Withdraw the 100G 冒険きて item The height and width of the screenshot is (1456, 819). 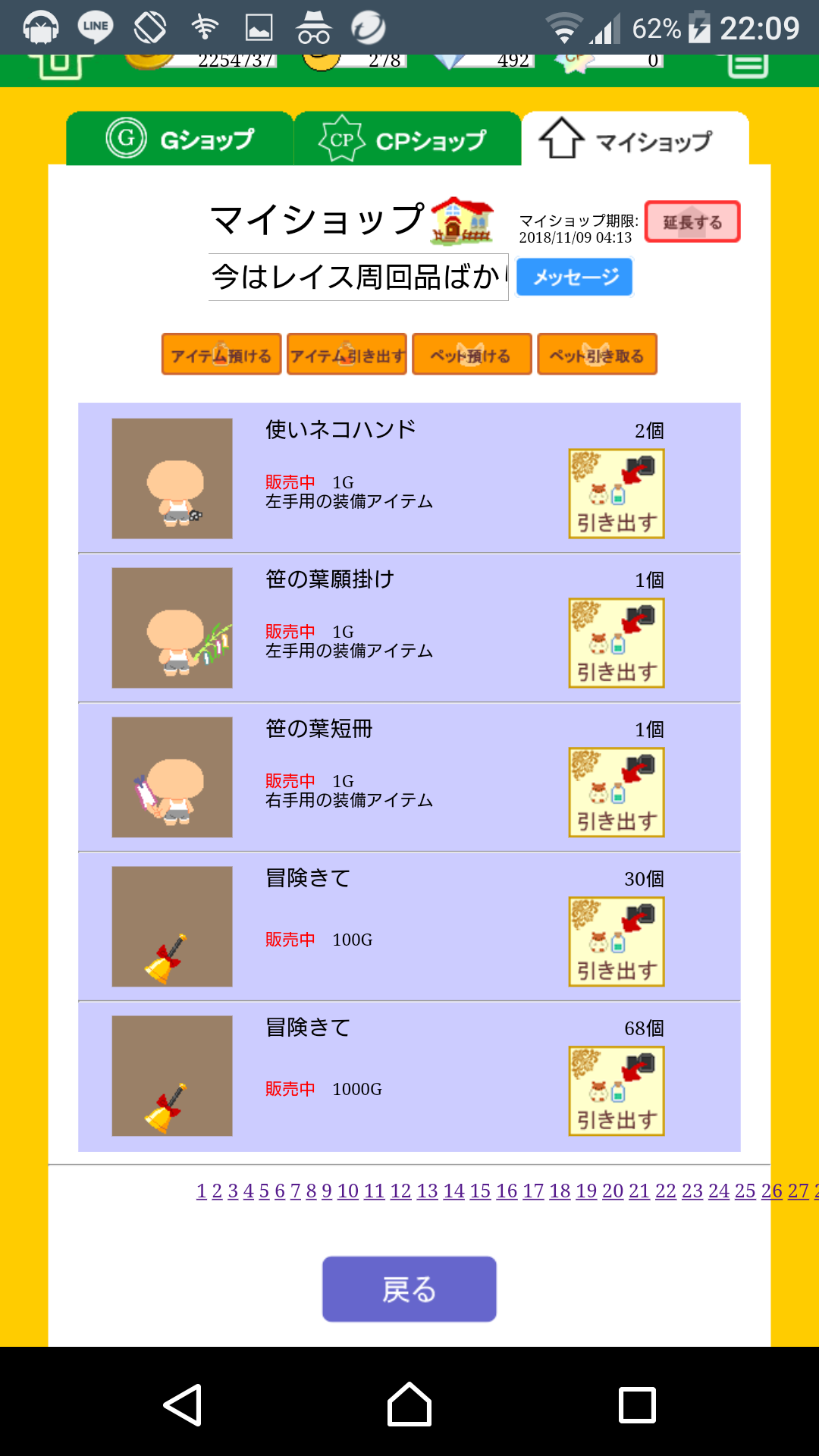point(617,943)
